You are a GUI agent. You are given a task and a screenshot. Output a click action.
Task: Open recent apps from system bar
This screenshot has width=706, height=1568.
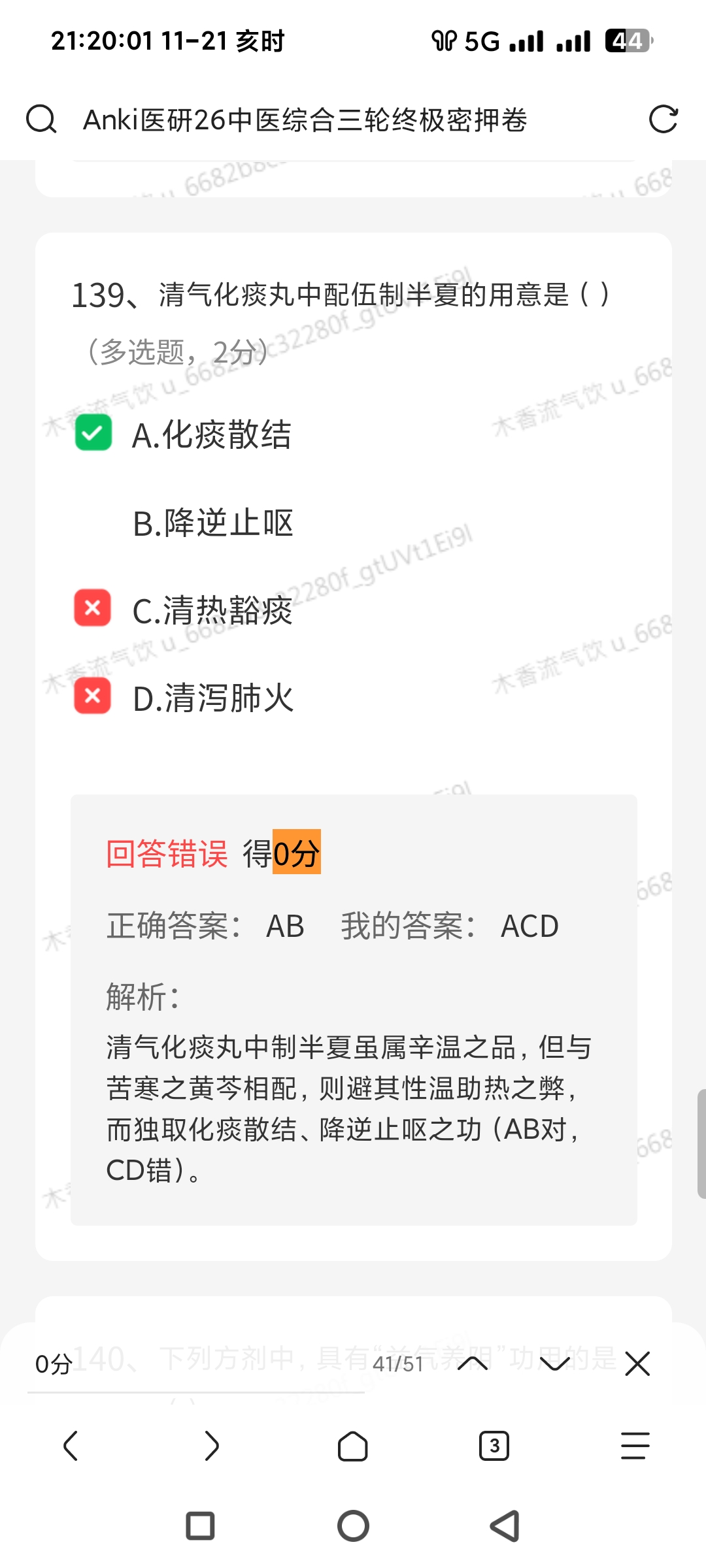click(200, 1526)
